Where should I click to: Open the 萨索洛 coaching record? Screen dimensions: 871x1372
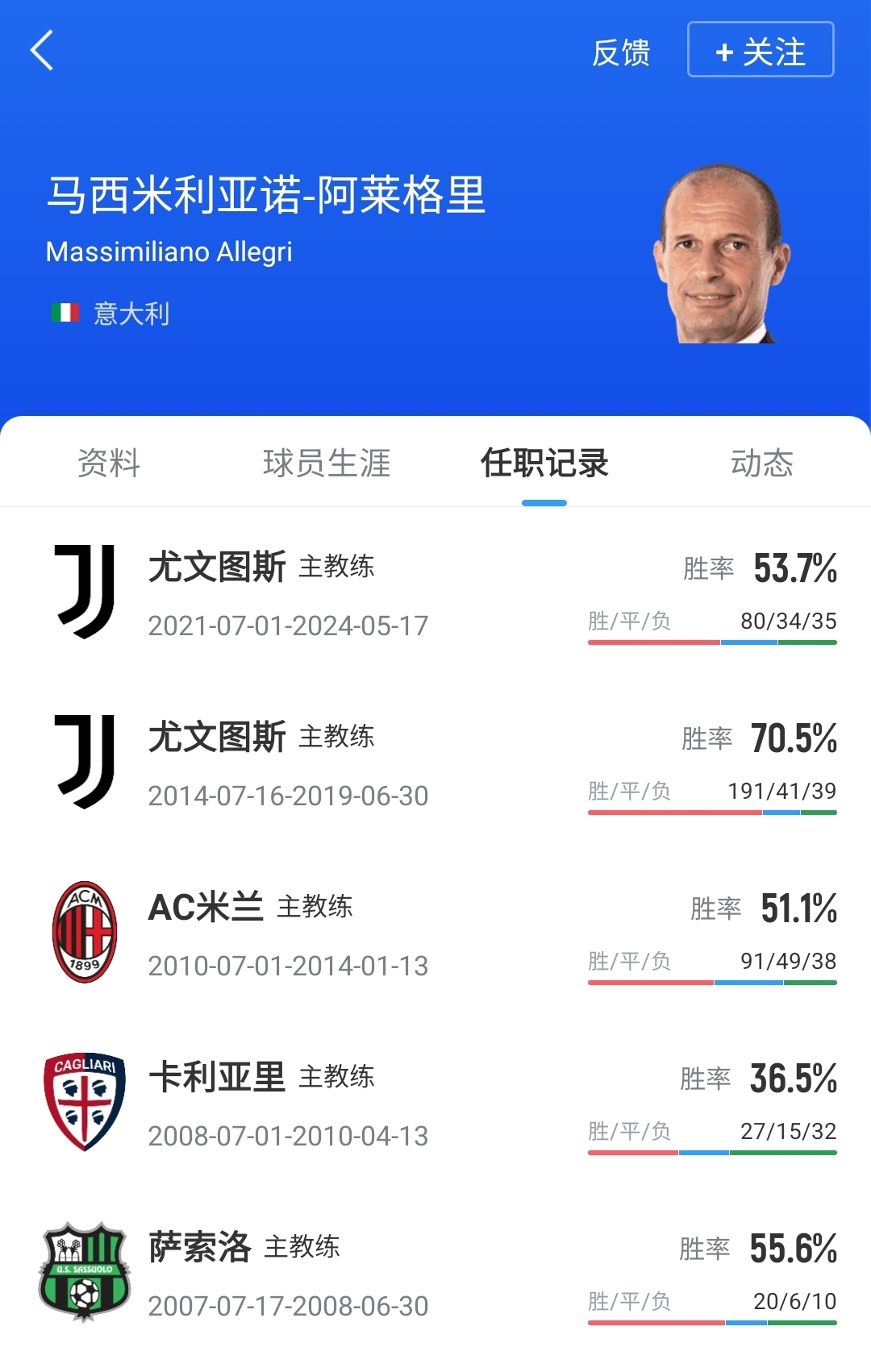435,1274
